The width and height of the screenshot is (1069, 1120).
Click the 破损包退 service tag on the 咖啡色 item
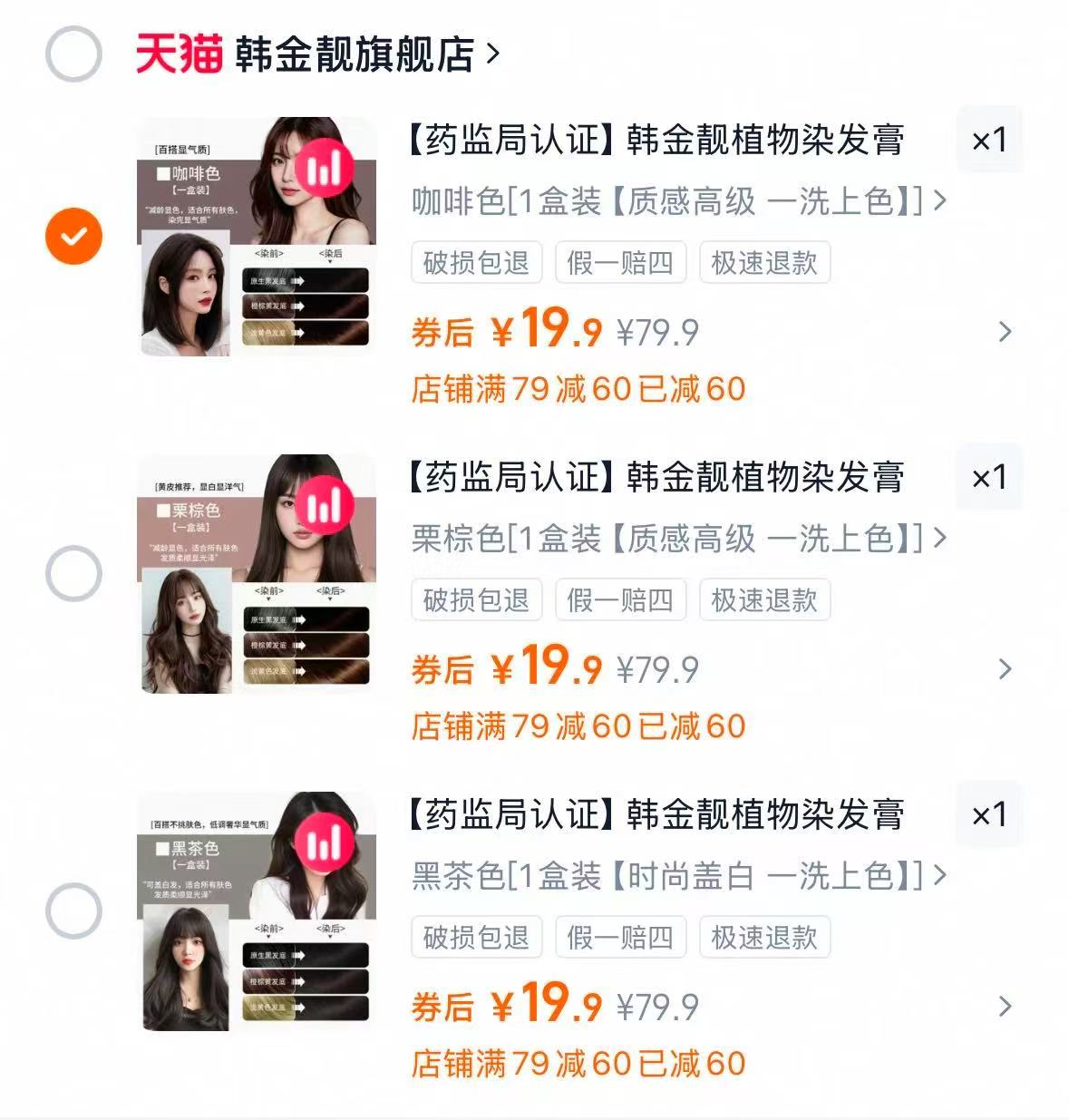[475, 263]
